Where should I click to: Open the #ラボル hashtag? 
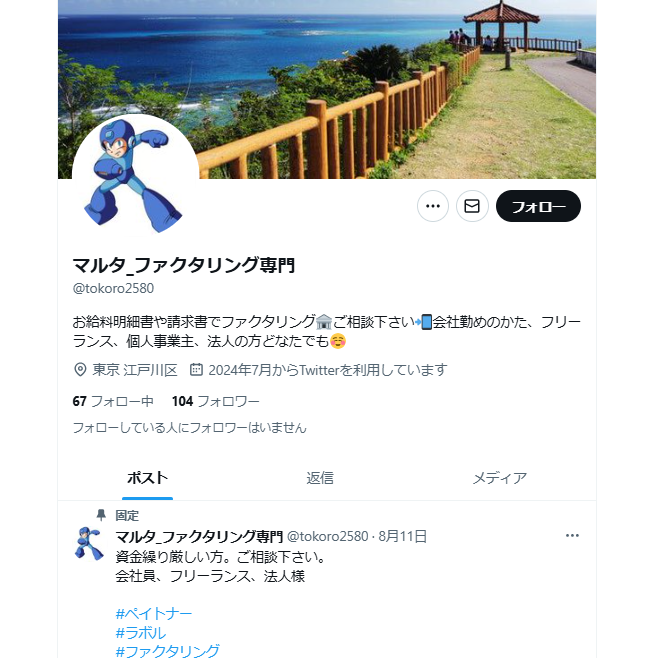coord(141,632)
